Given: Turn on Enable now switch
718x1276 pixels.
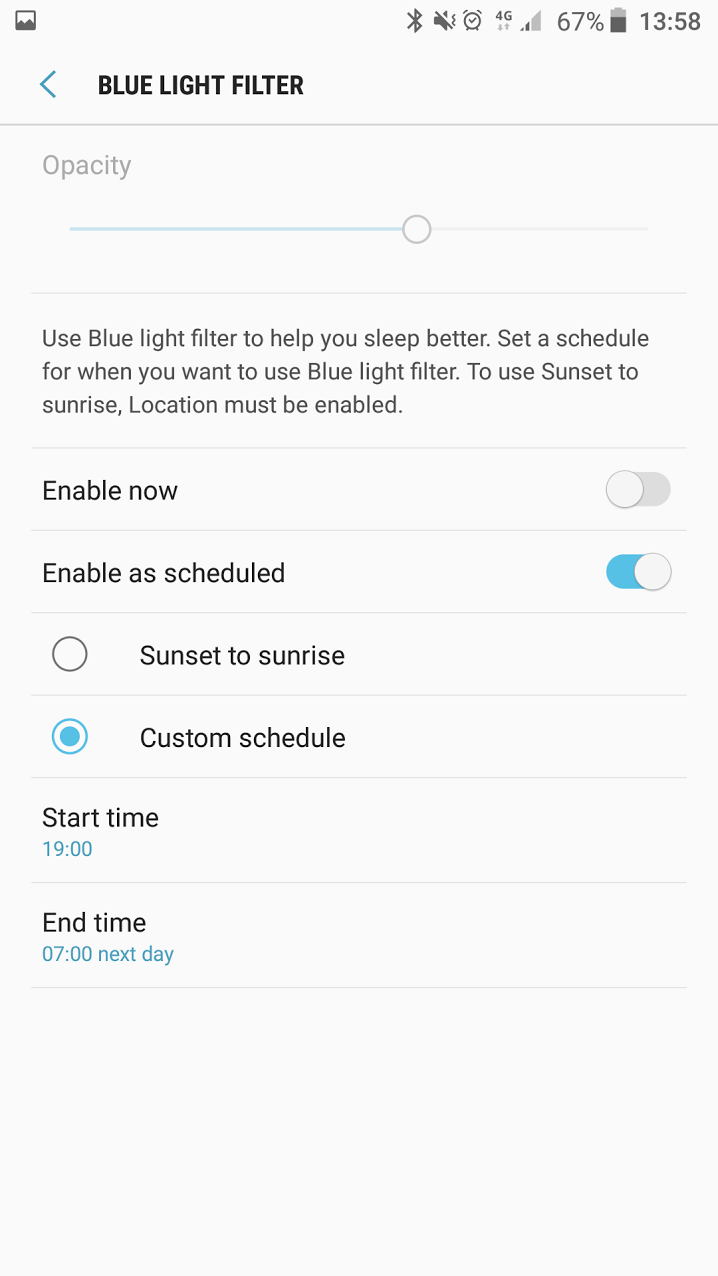Looking at the screenshot, I should (x=637, y=490).
